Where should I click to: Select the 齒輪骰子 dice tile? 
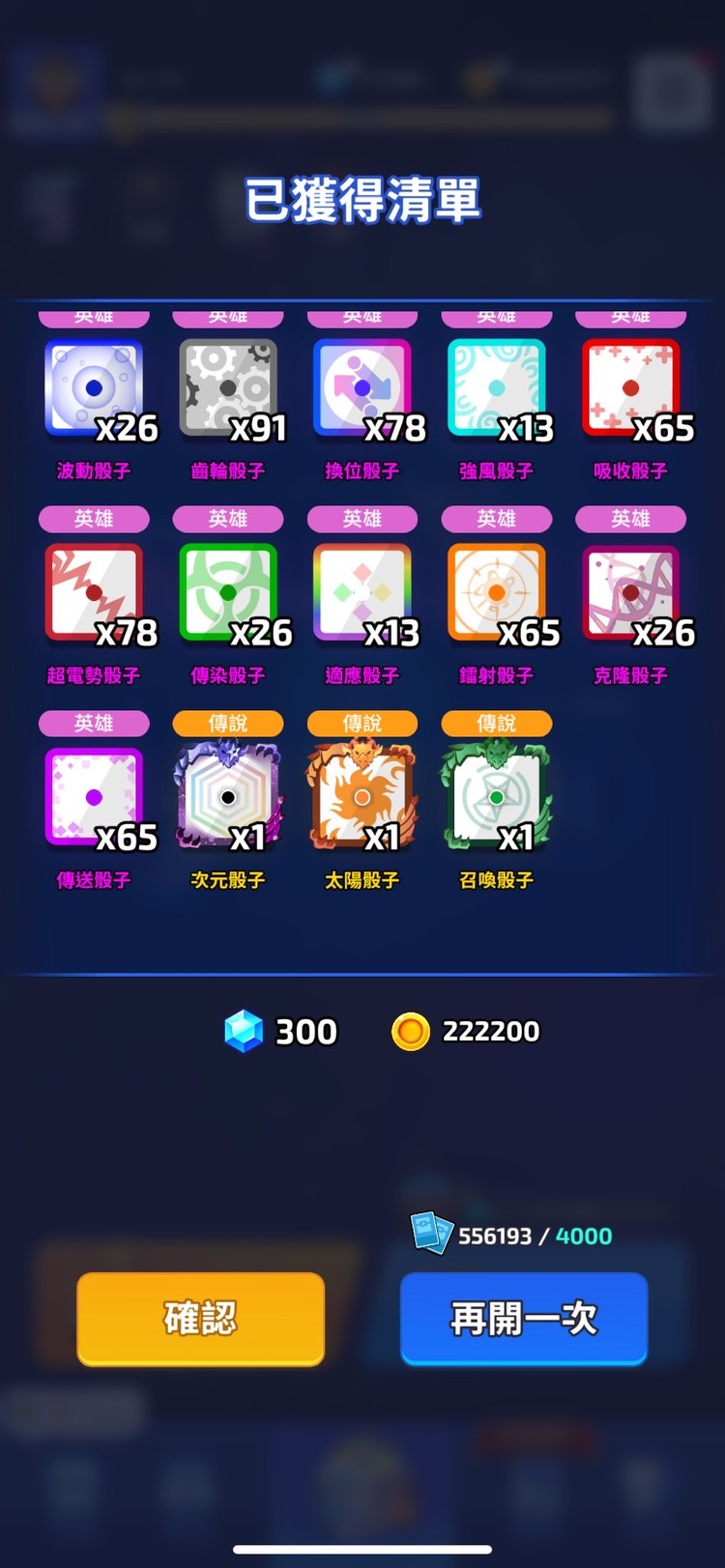228,388
